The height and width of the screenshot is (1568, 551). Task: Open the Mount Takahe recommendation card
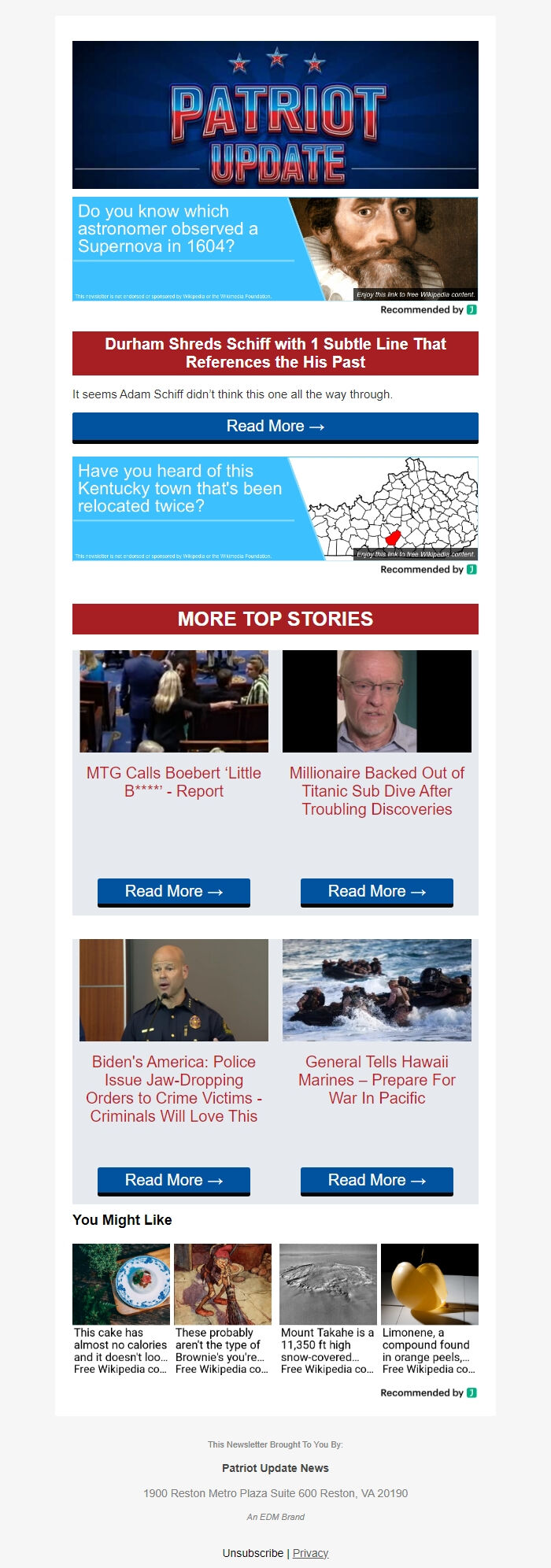click(327, 1310)
